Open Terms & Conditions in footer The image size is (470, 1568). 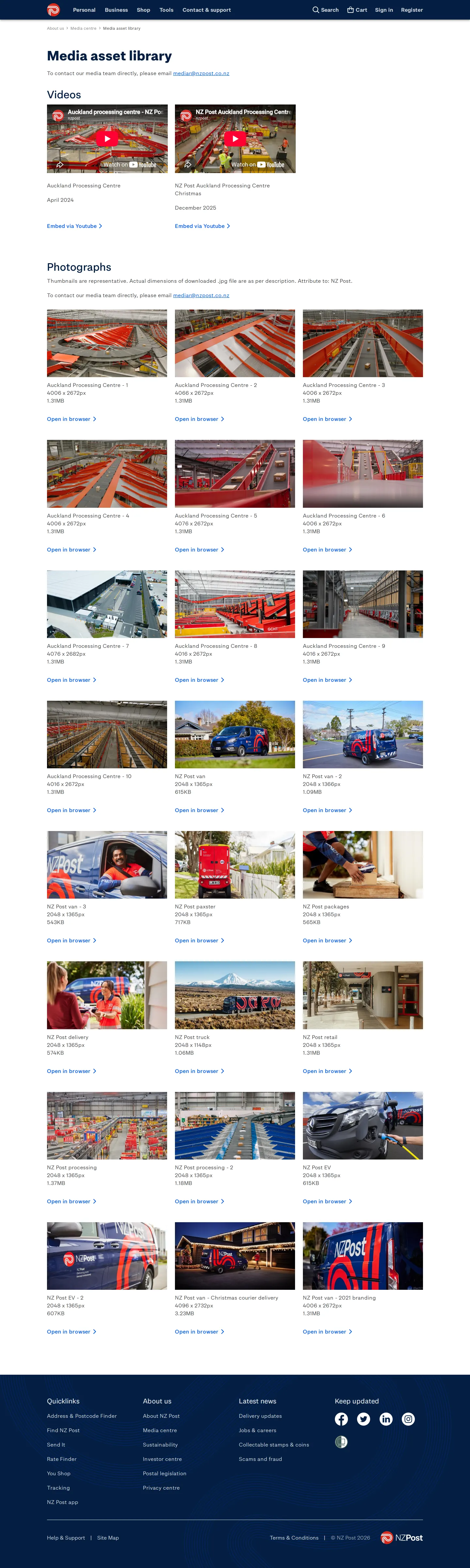[x=294, y=1538]
